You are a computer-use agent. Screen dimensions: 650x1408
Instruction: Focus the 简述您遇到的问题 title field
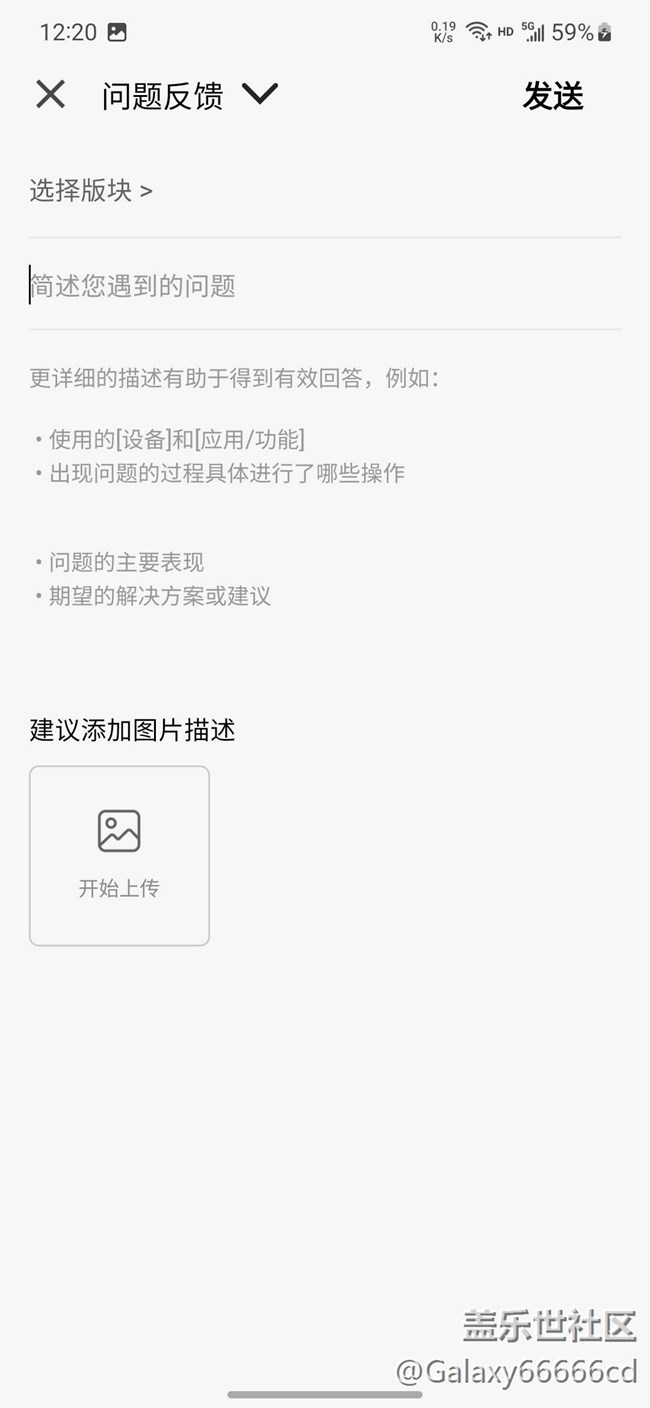coord(324,286)
